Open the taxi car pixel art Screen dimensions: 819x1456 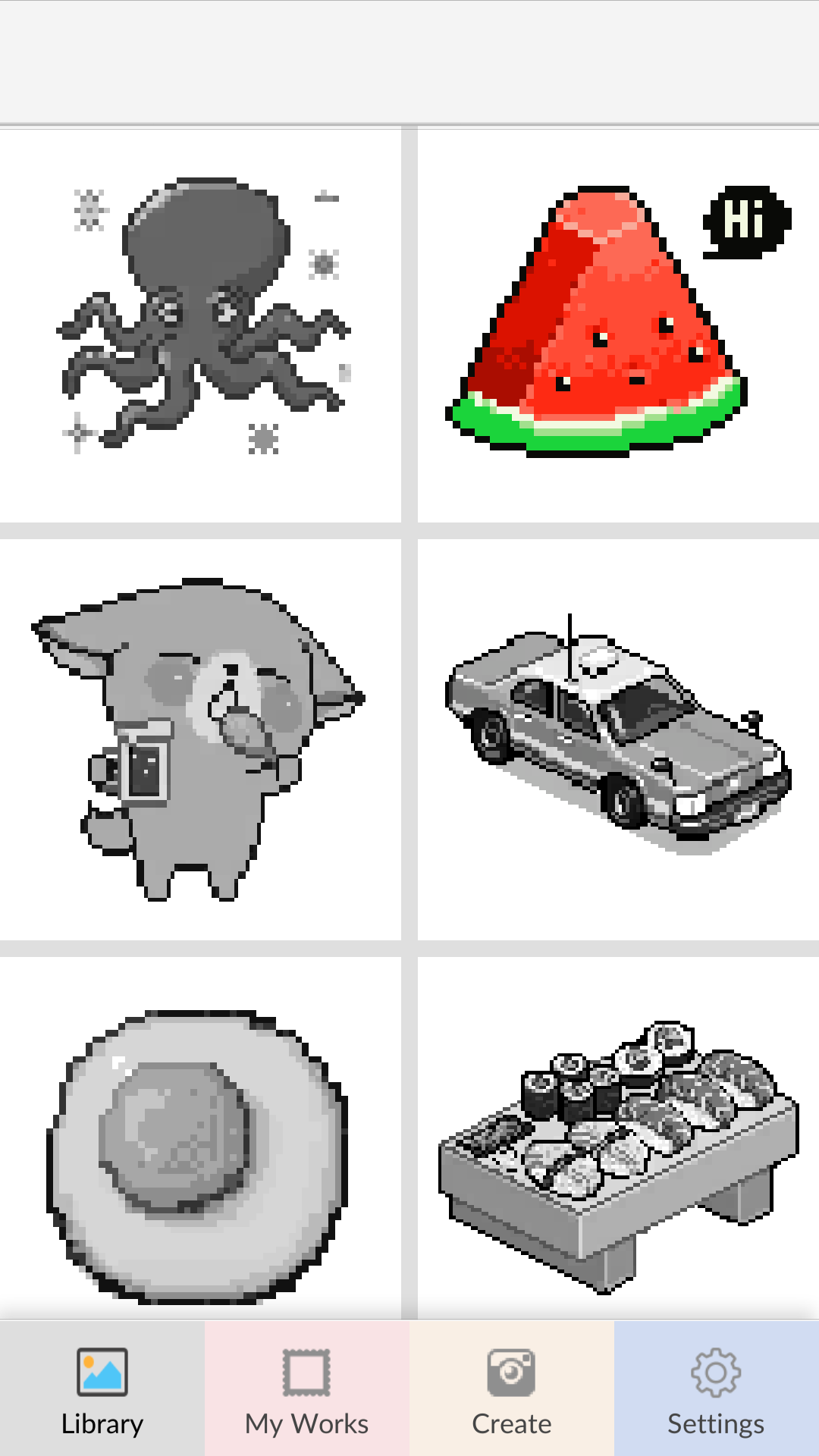tap(618, 739)
